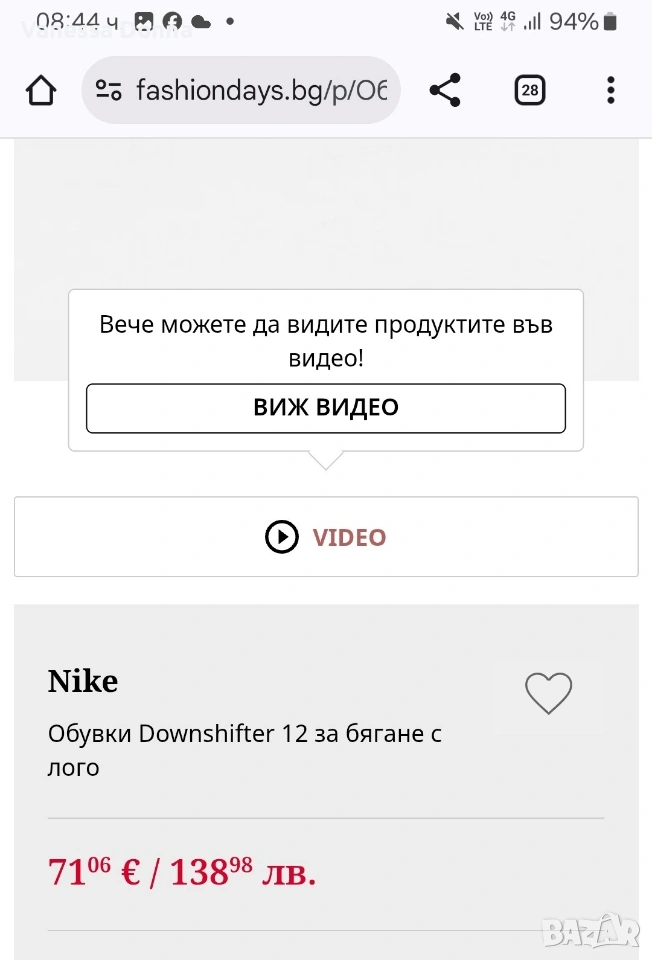Play the product VIDEO
Viewport: 652px width, 960px height.
326,537
